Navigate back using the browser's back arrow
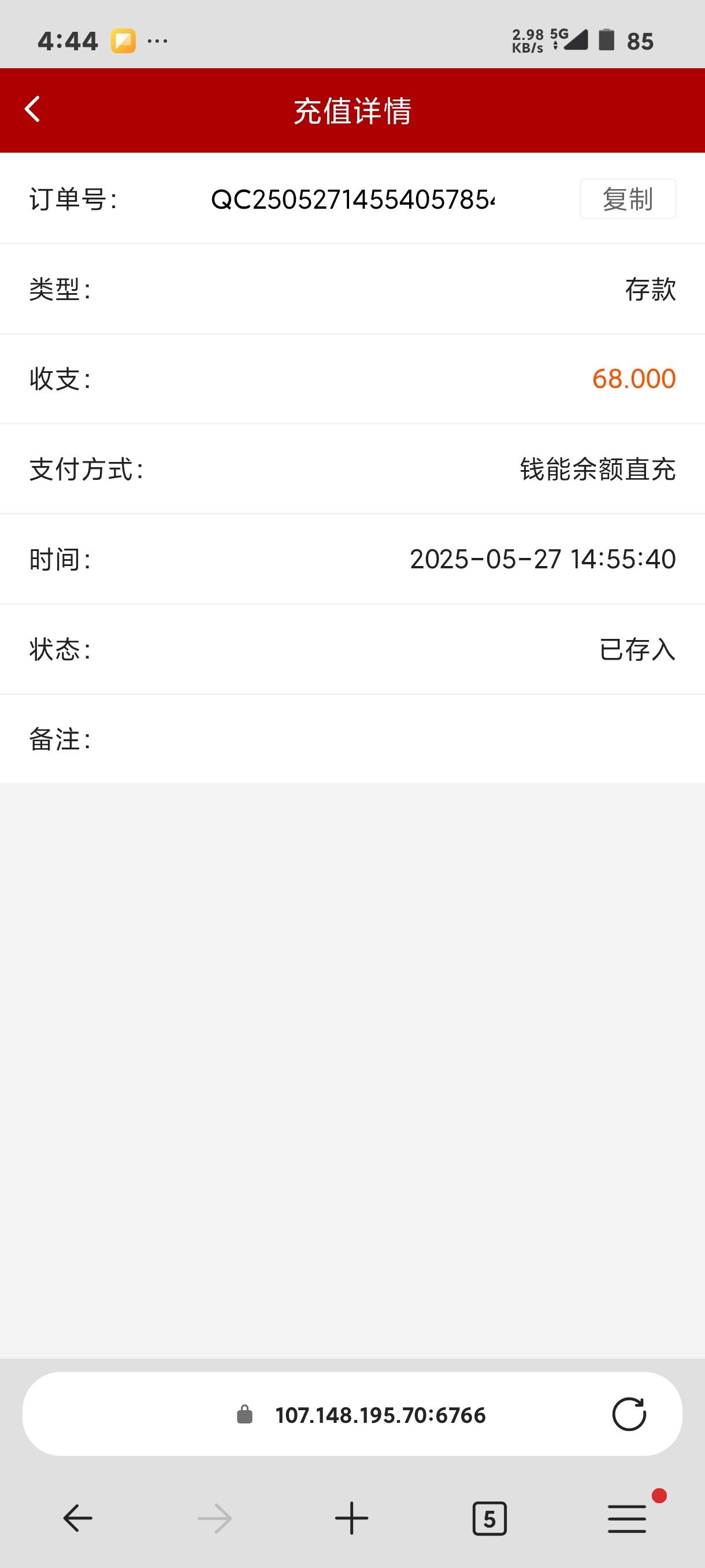This screenshot has height=1568, width=705. pyautogui.click(x=78, y=1518)
